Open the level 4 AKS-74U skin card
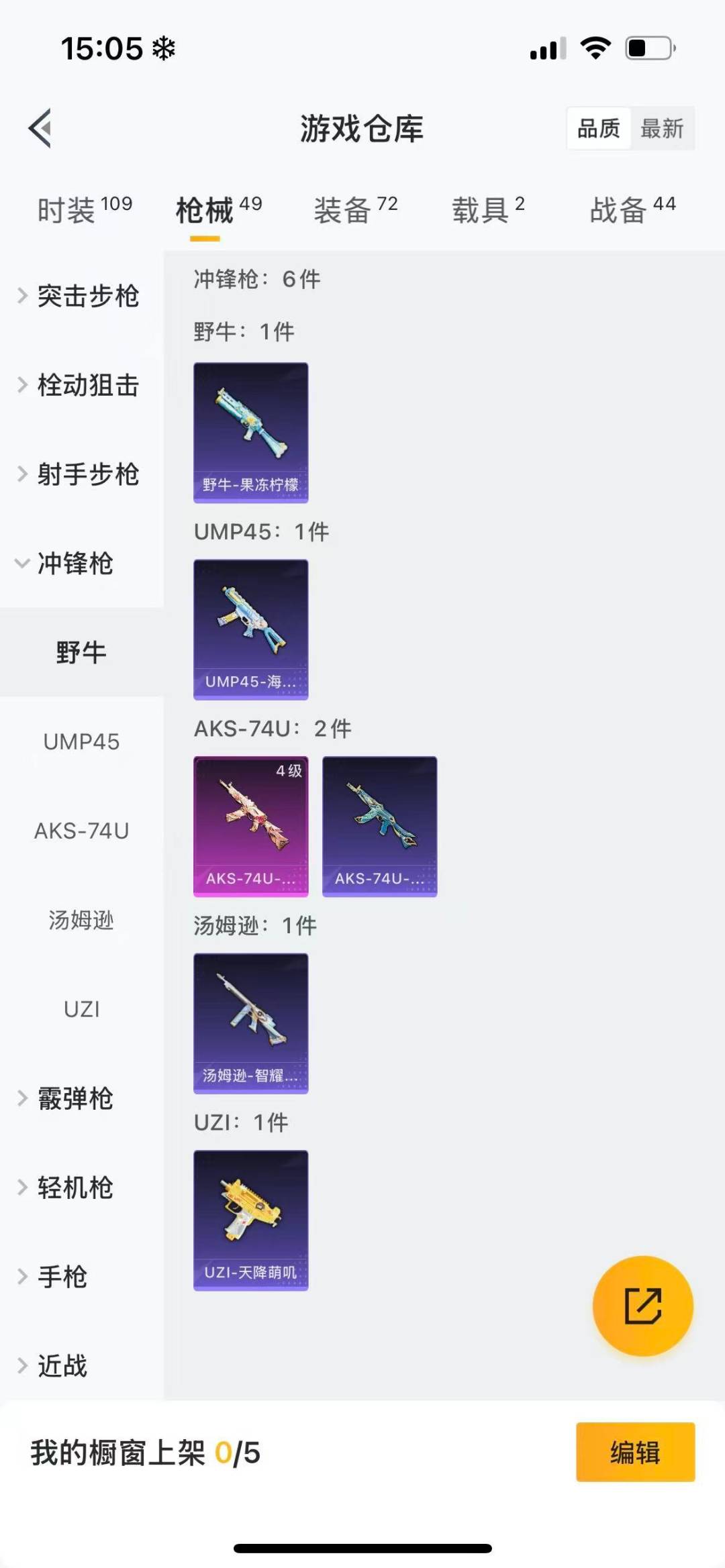Screen dimensions: 725x1568 click(x=251, y=827)
